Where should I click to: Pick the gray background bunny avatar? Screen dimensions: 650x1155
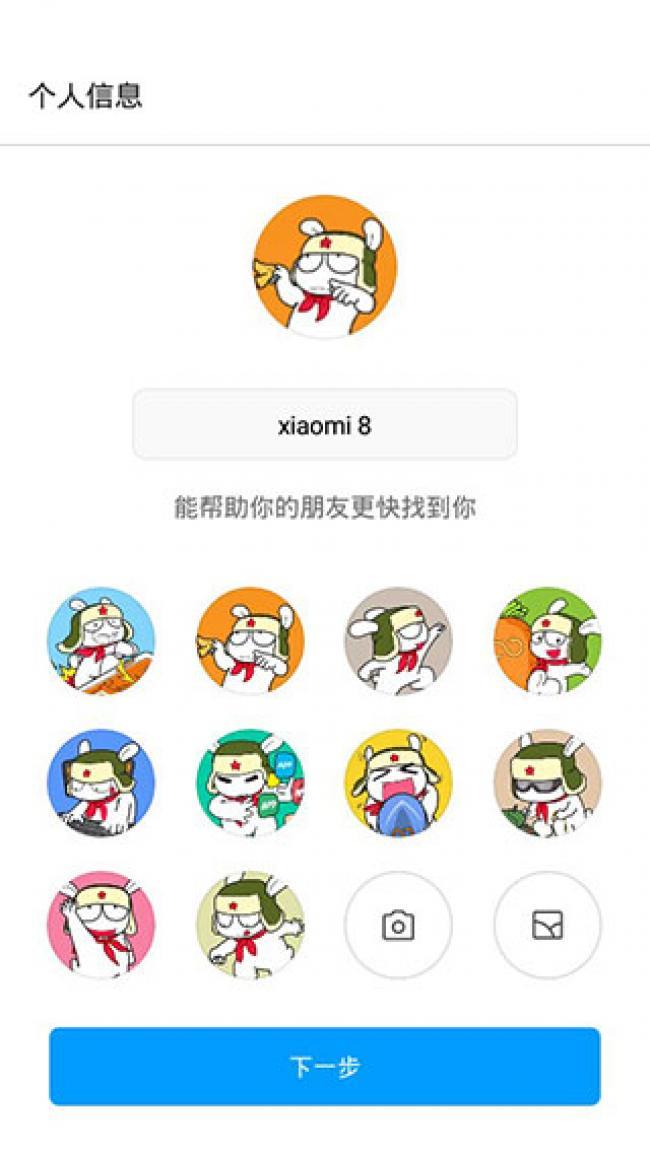[398, 641]
